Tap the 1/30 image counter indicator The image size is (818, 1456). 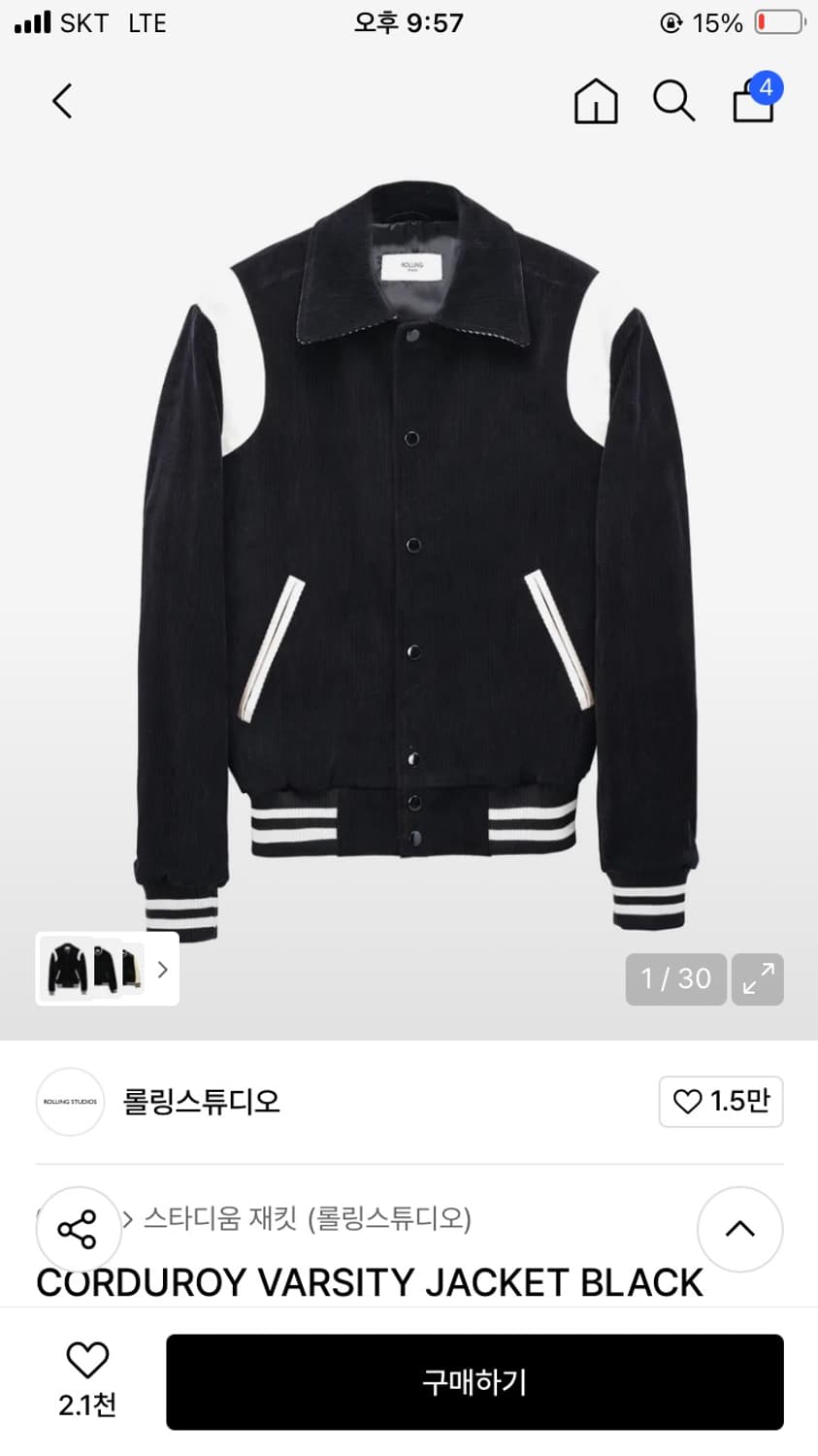[x=675, y=979]
